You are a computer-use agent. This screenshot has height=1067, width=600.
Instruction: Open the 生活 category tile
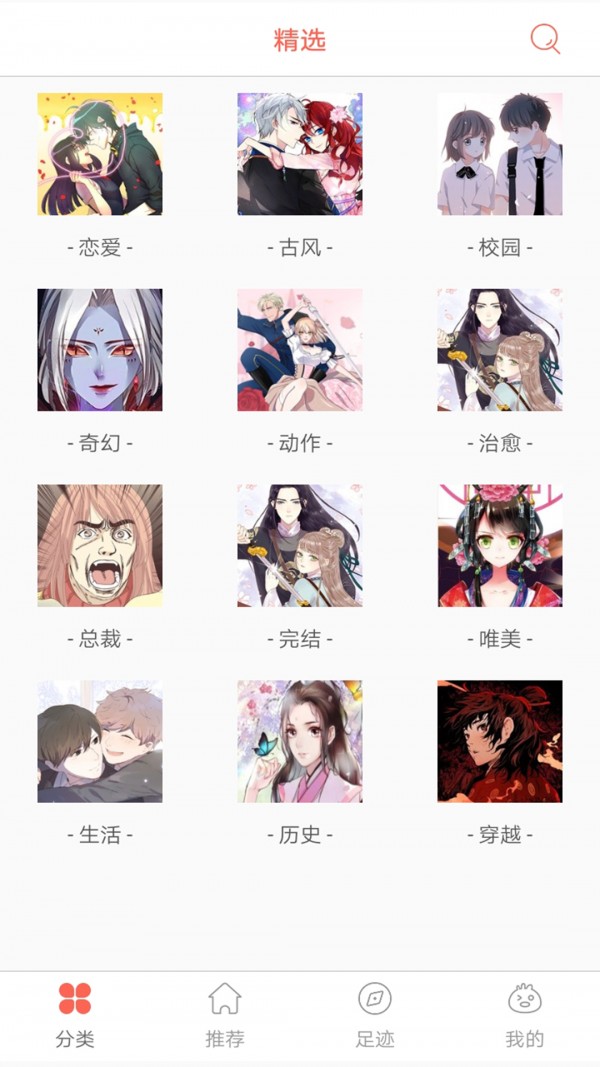[x=100, y=742]
